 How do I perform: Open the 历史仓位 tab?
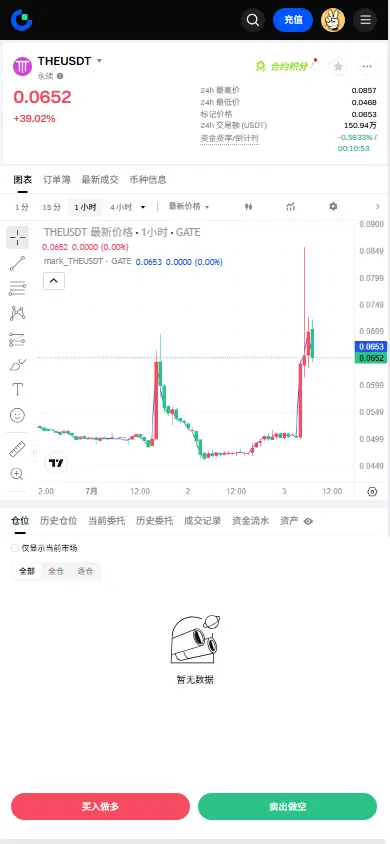pos(59,521)
